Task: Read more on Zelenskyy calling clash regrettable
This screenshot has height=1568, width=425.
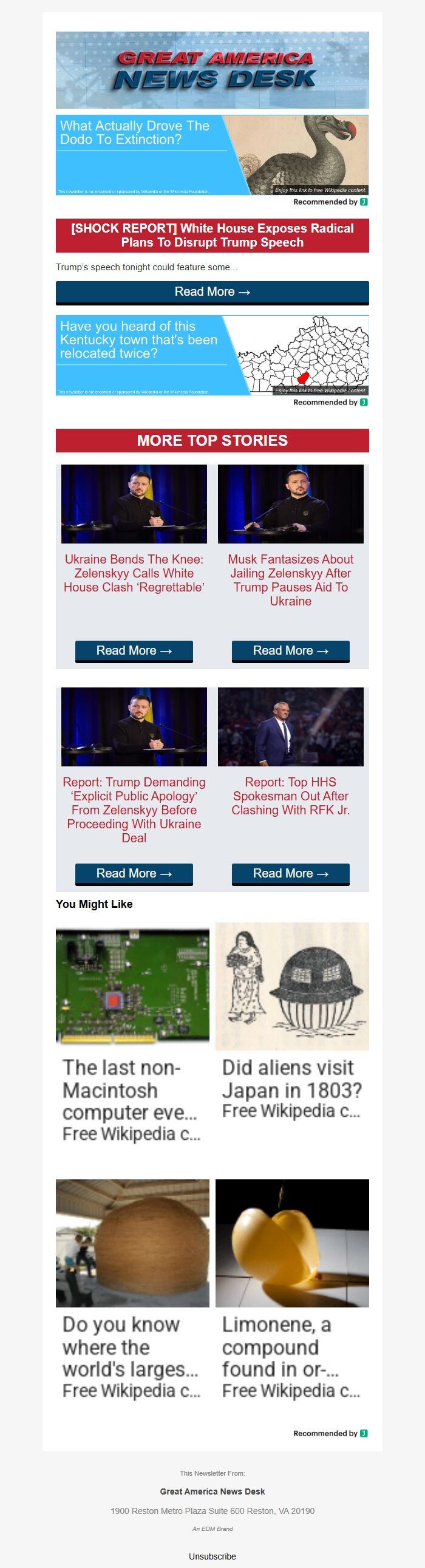Action: click(x=134, y=650)
